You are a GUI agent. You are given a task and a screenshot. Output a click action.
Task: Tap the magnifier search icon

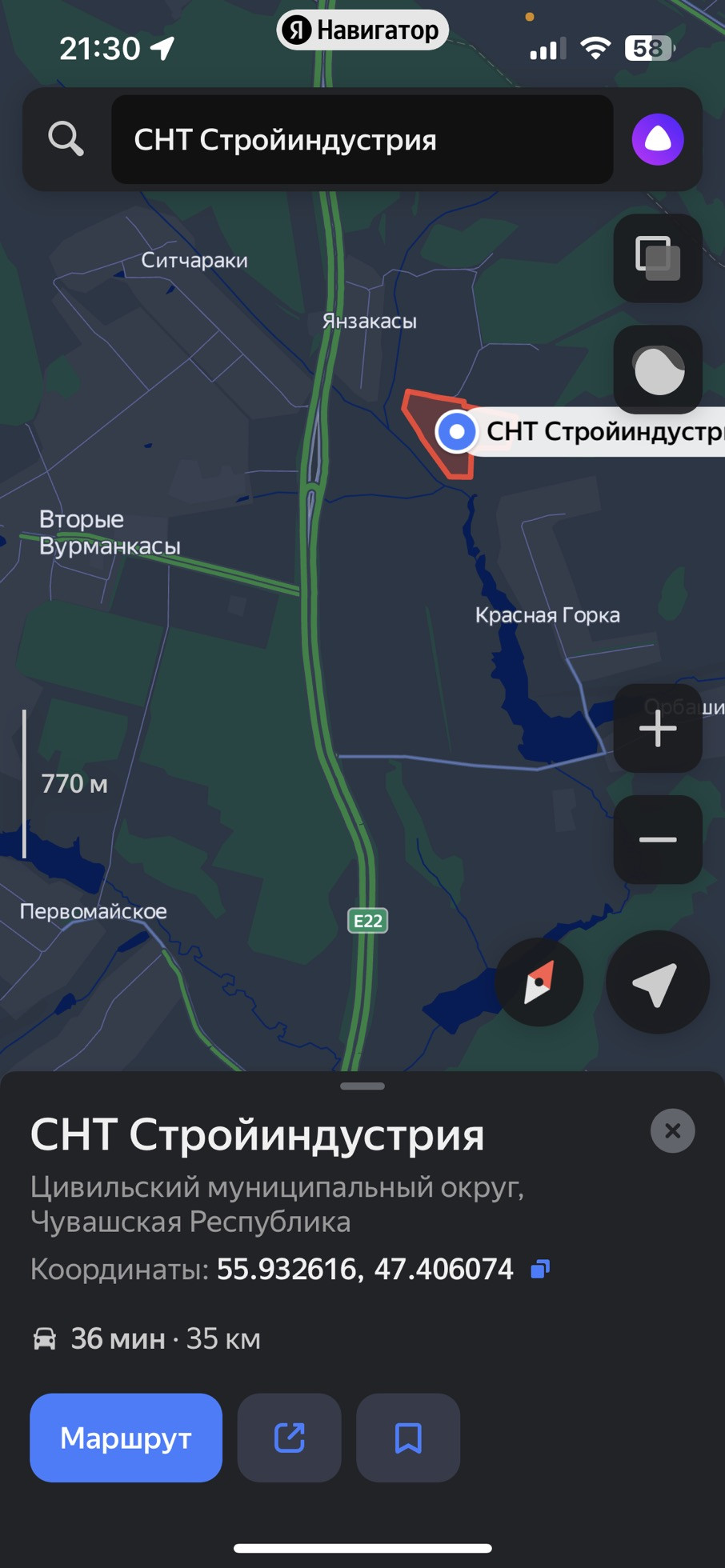[x=66, y=139]
